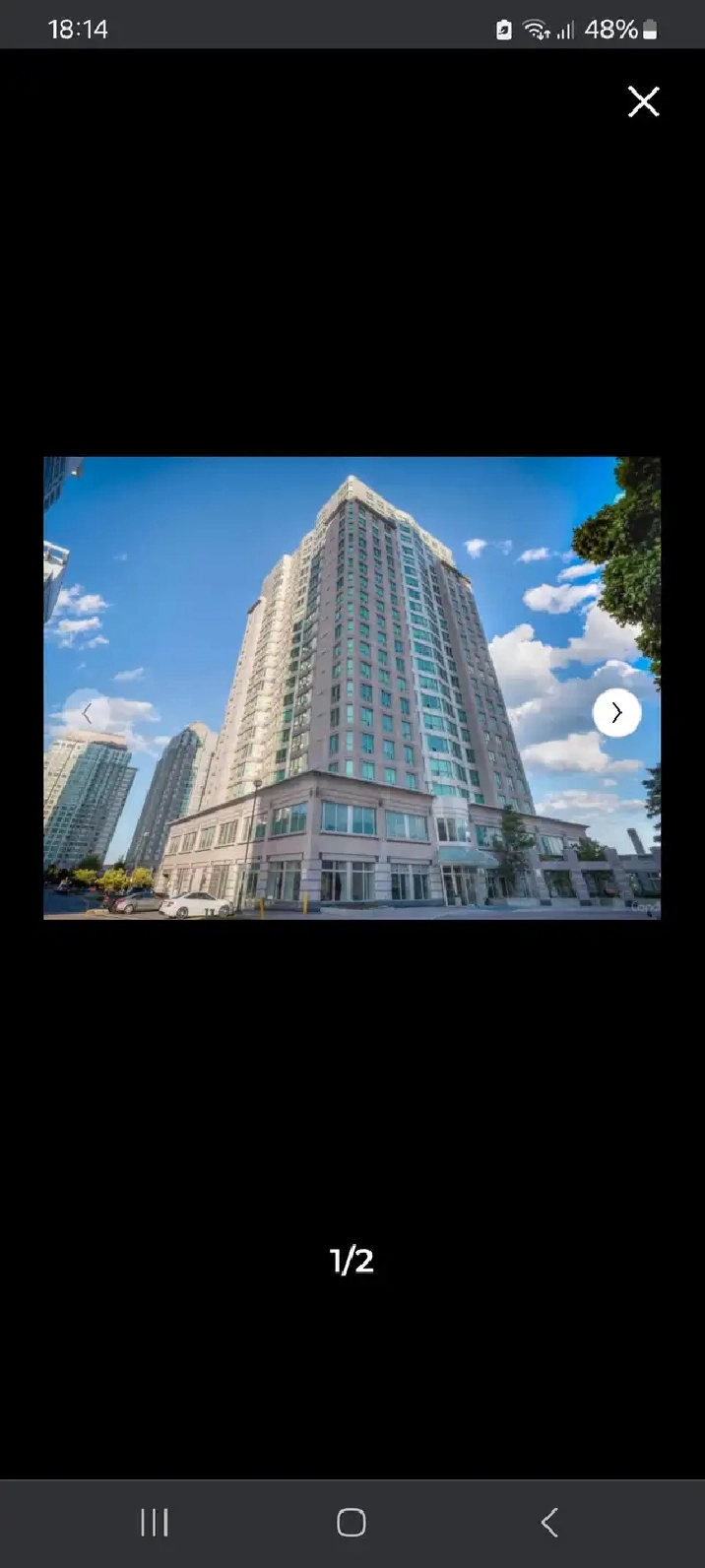Tap the building photo
This screenshot has width=705, height=1568.
[352, 687]
